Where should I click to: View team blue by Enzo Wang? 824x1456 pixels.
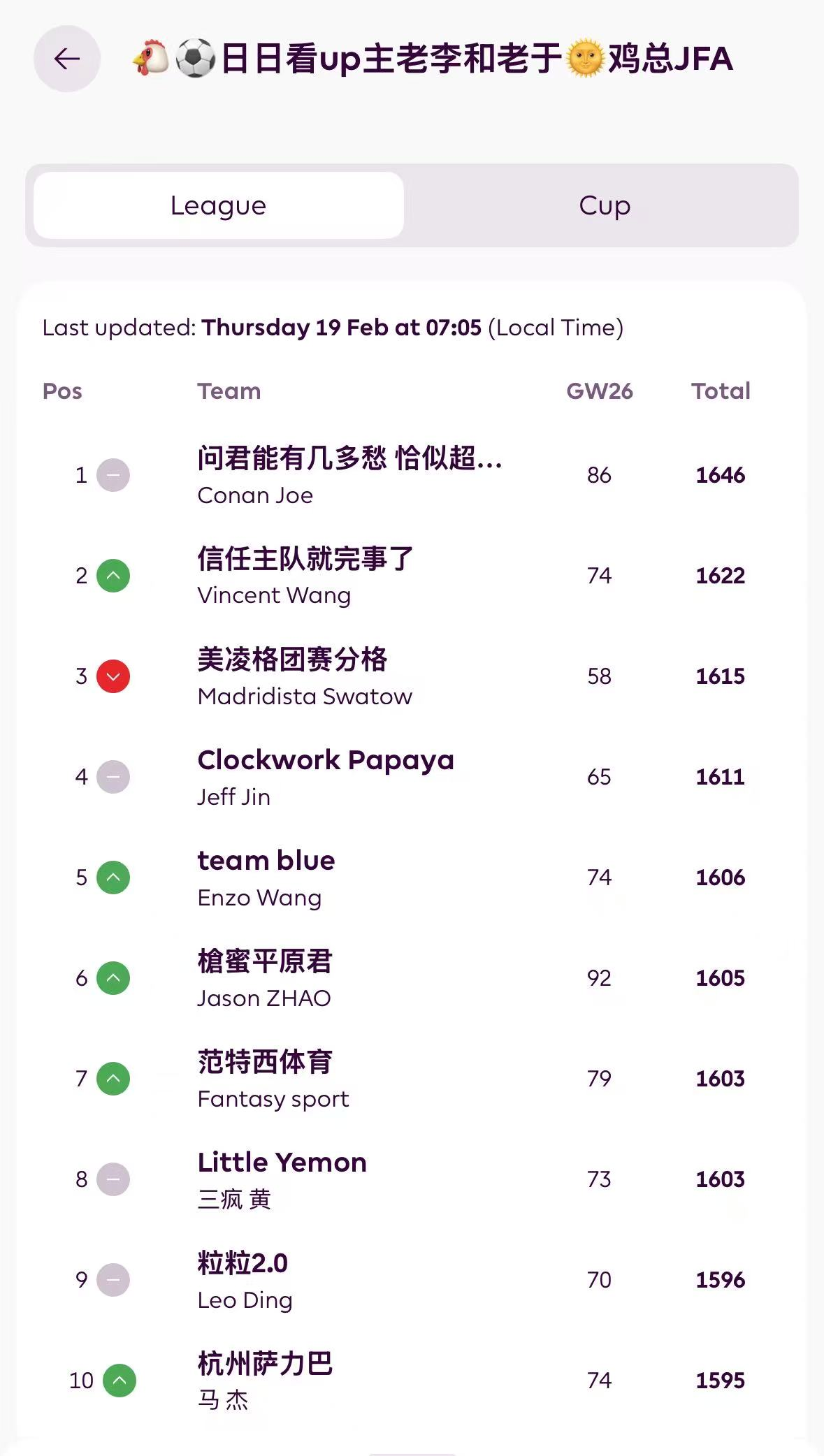tap(266, 877)
